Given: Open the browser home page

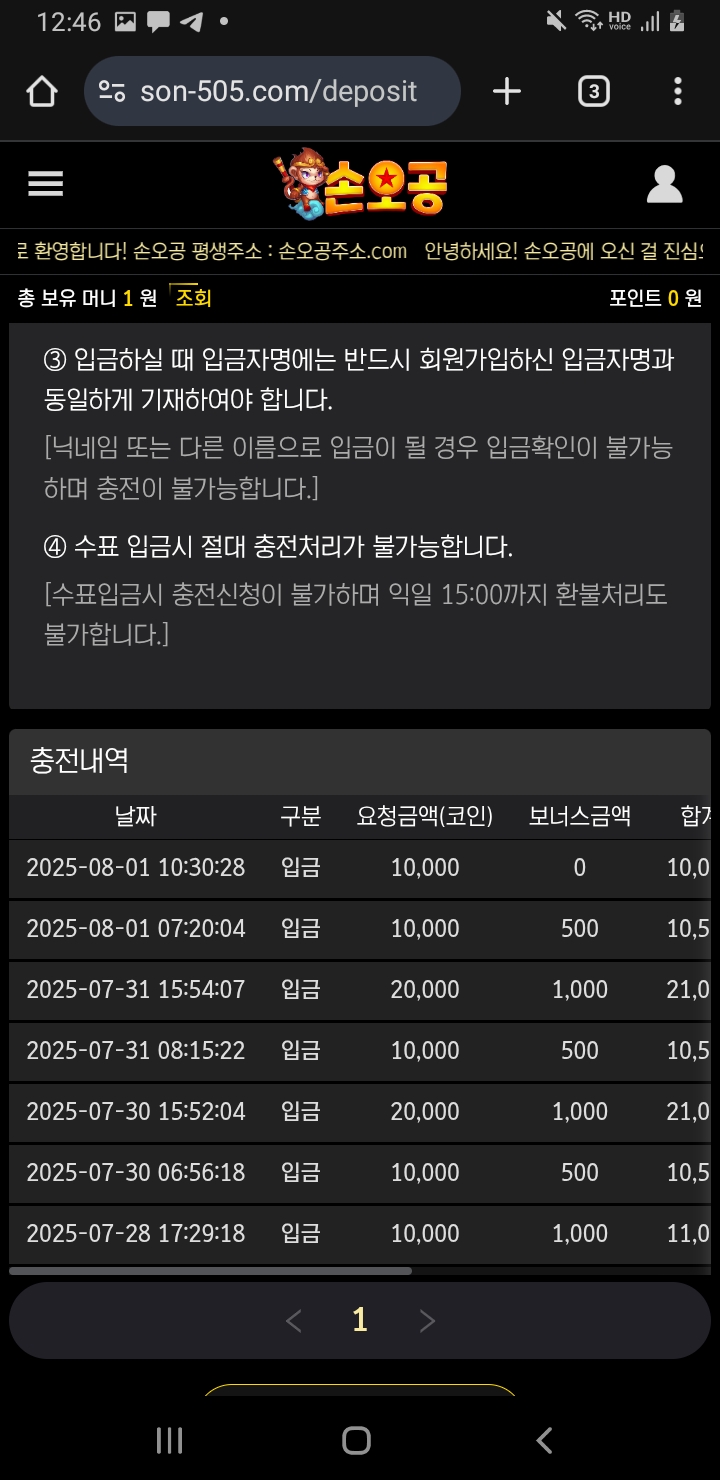Looking at the screenshot, I should 42,92.
